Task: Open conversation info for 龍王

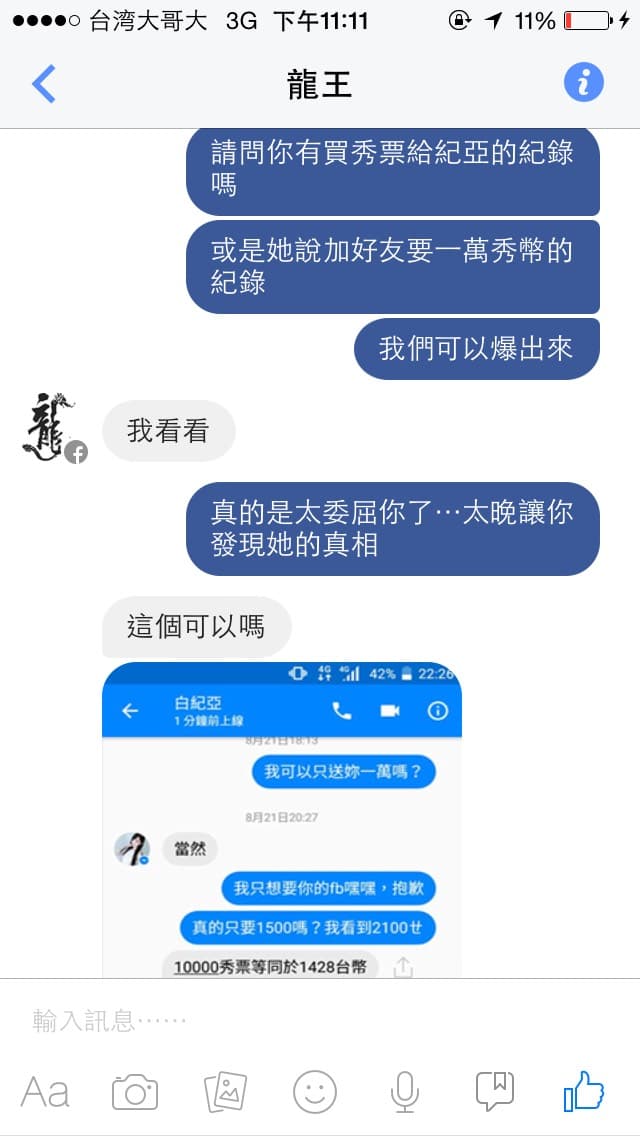Action: (584, 83)
